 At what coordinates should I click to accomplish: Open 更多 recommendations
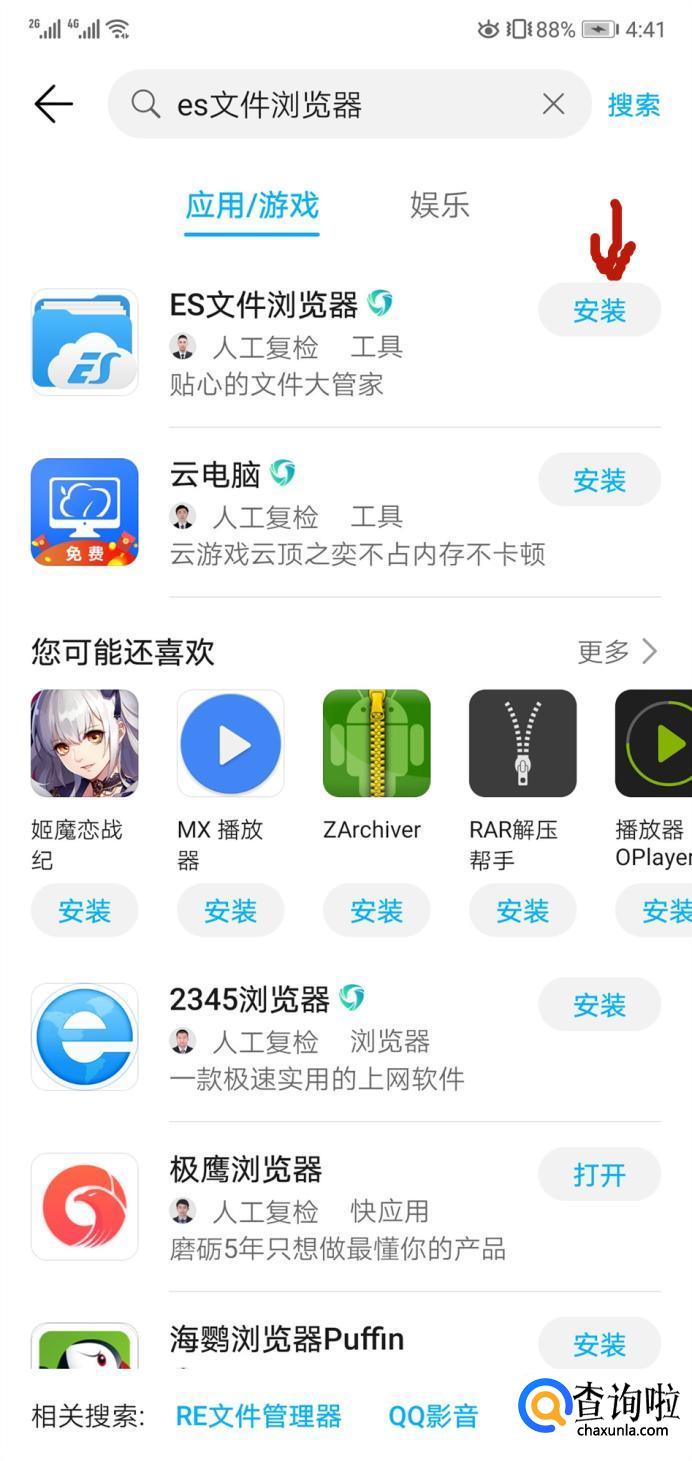click(x=617, y=652)
